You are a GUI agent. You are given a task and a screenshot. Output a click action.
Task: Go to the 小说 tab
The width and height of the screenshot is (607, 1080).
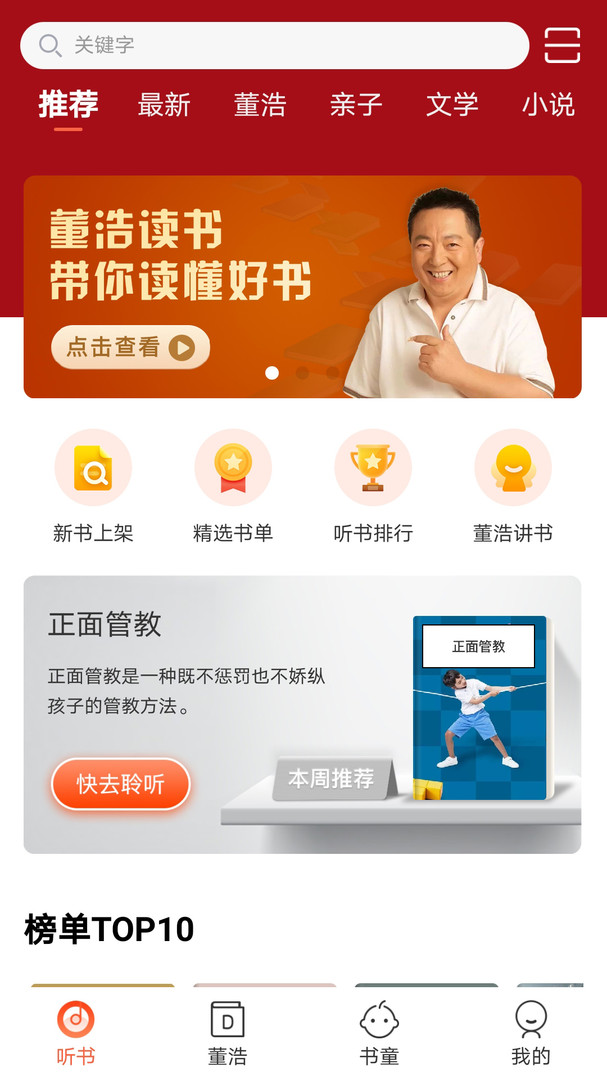pos(548,105)
